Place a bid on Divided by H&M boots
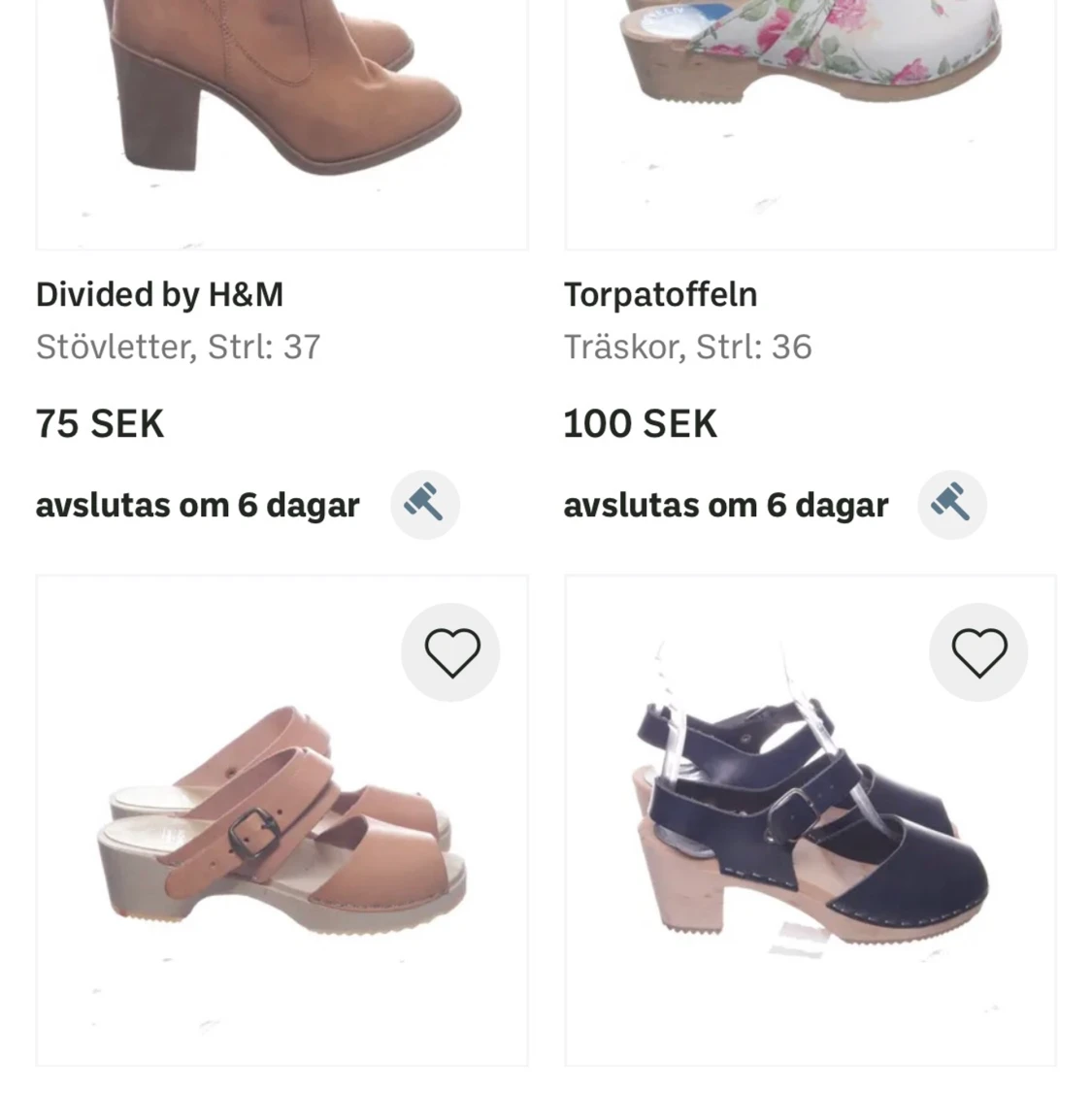This screenshot has height=1093, width=1092. point(425,505)
